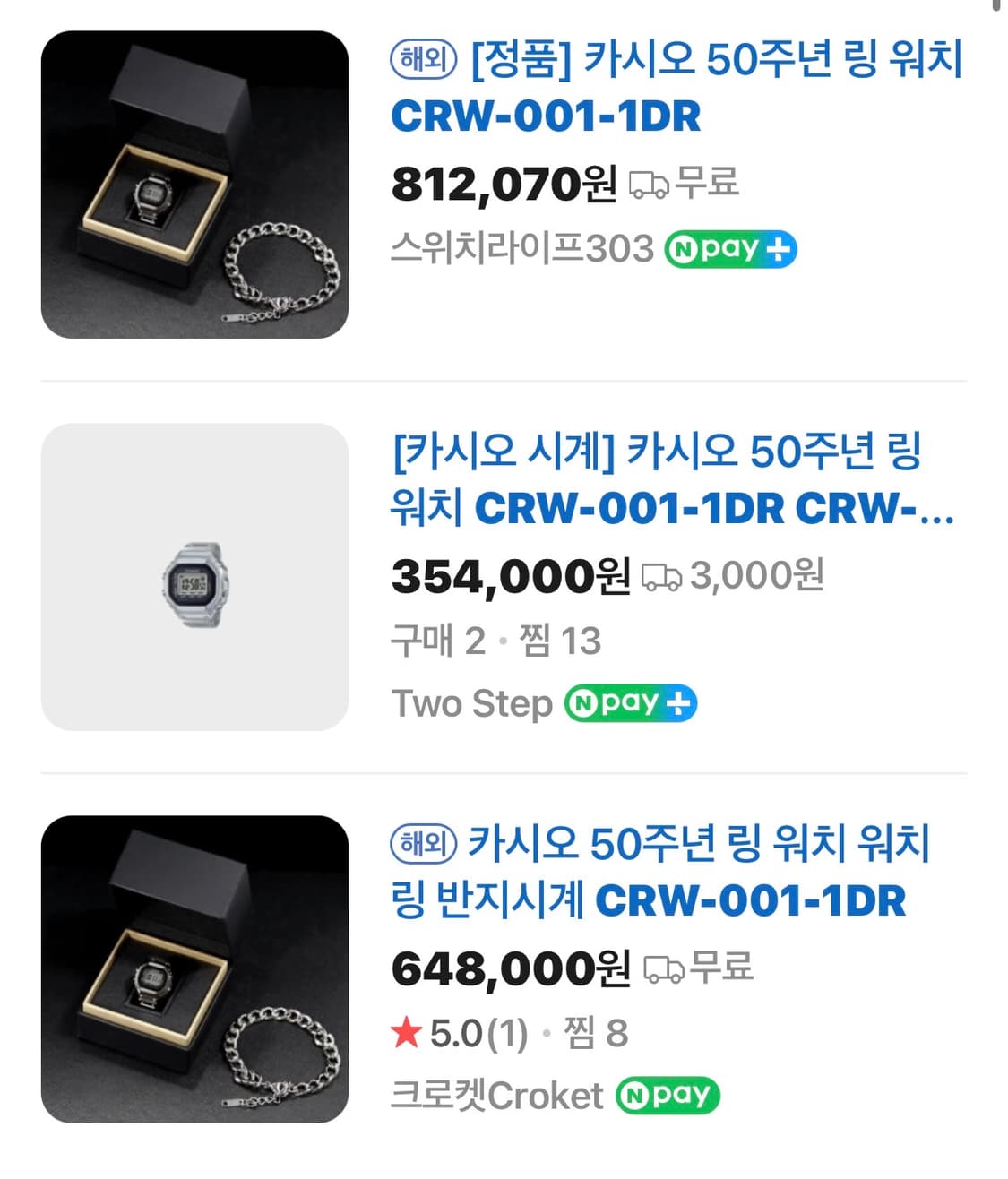Click the 해외 badge on the bottom product
The width and height of the screenshot is (1008, 1179).
click(x=424, y=845)
